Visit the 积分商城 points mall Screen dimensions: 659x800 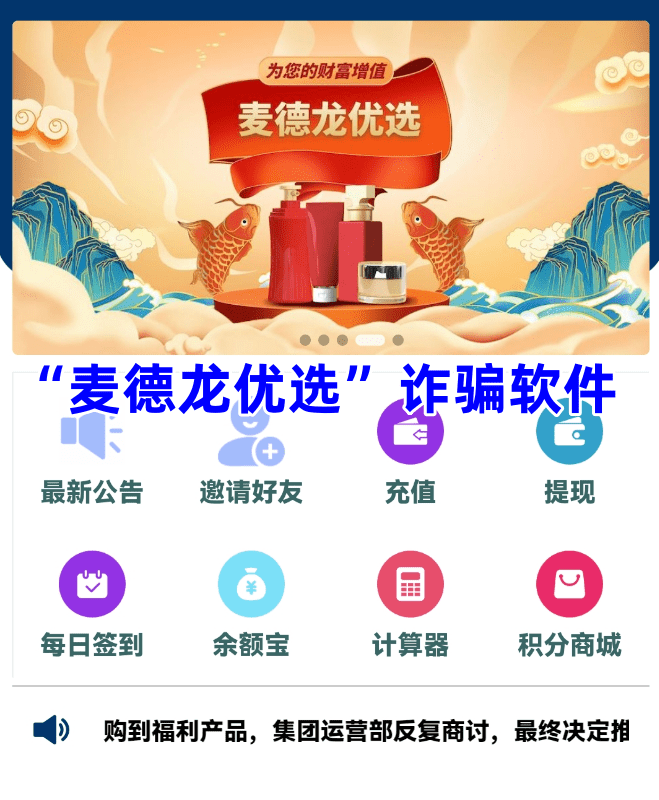point(569,598)
